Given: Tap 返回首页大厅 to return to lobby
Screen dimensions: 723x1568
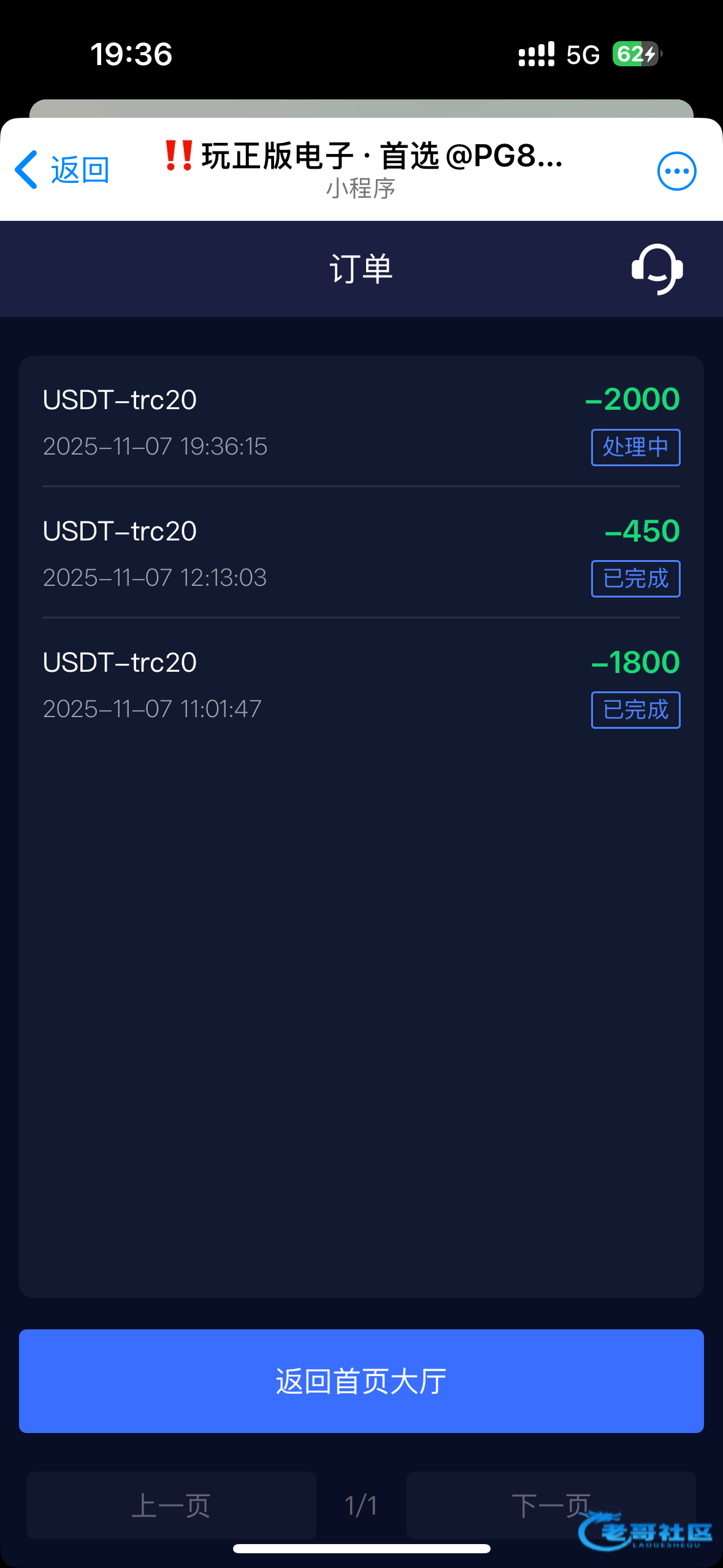Looking at the screenshot, I should point(361,1381).
